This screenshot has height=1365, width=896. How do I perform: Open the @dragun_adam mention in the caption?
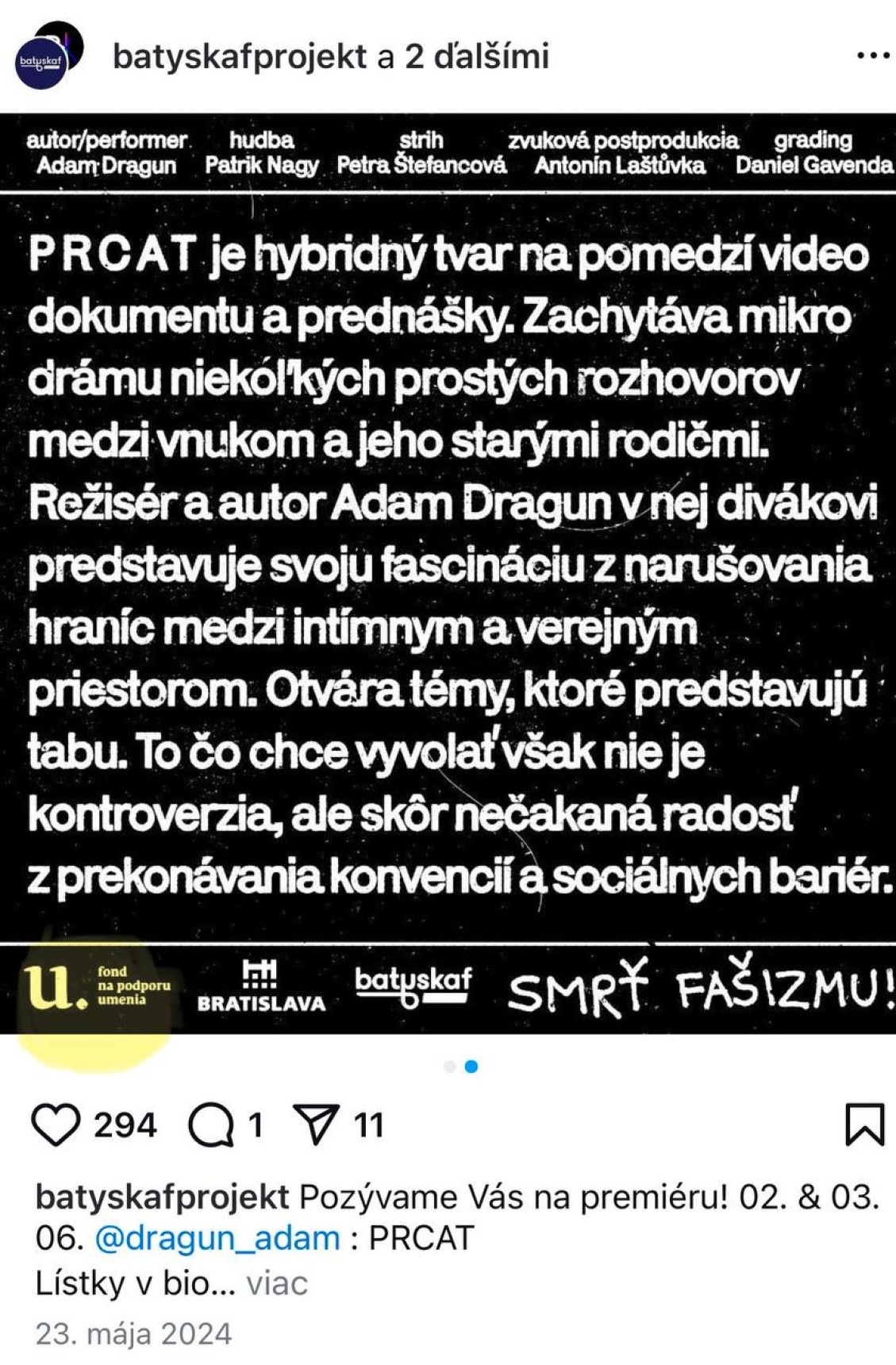click(217, 1238)
